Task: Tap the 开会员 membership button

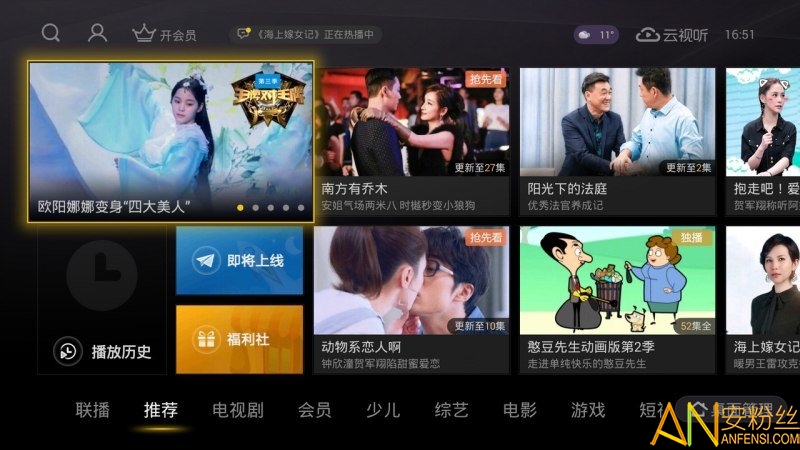Action: click(x=165, y=34)
